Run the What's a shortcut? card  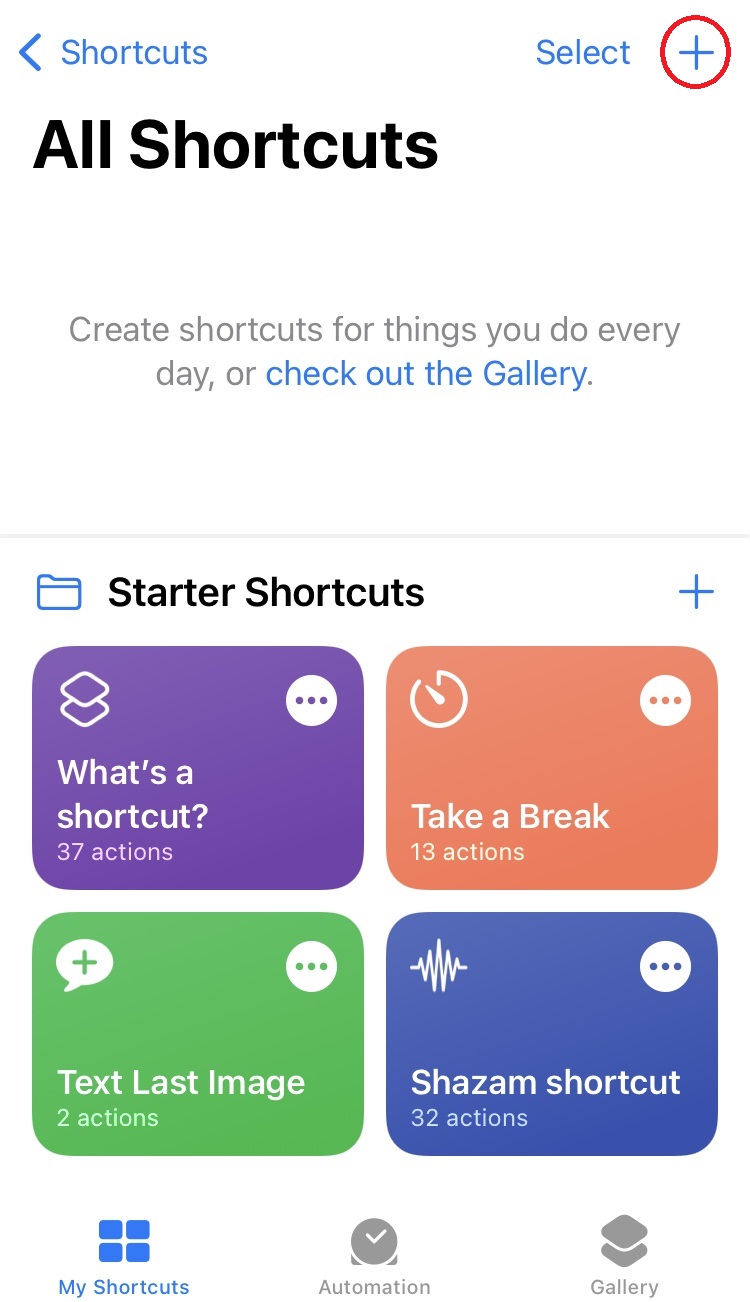tap(198, 768)
